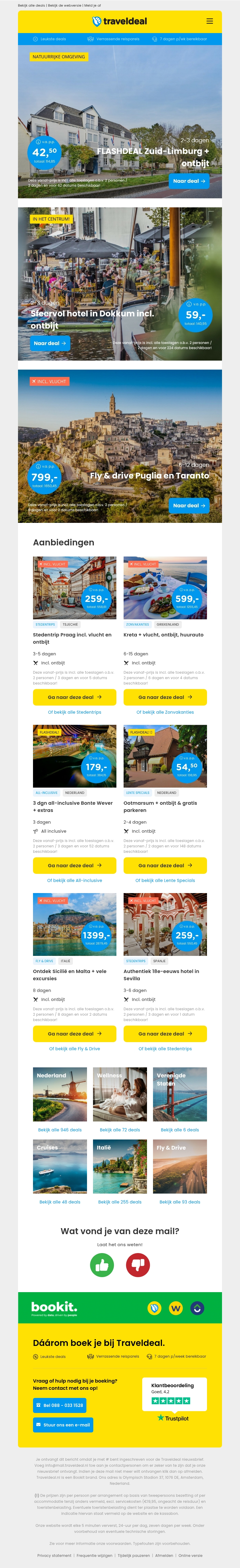The height and width of the screenshot is (1568, 240).
Task: View all 255 Italië deals
Action: pos(120,1202)
